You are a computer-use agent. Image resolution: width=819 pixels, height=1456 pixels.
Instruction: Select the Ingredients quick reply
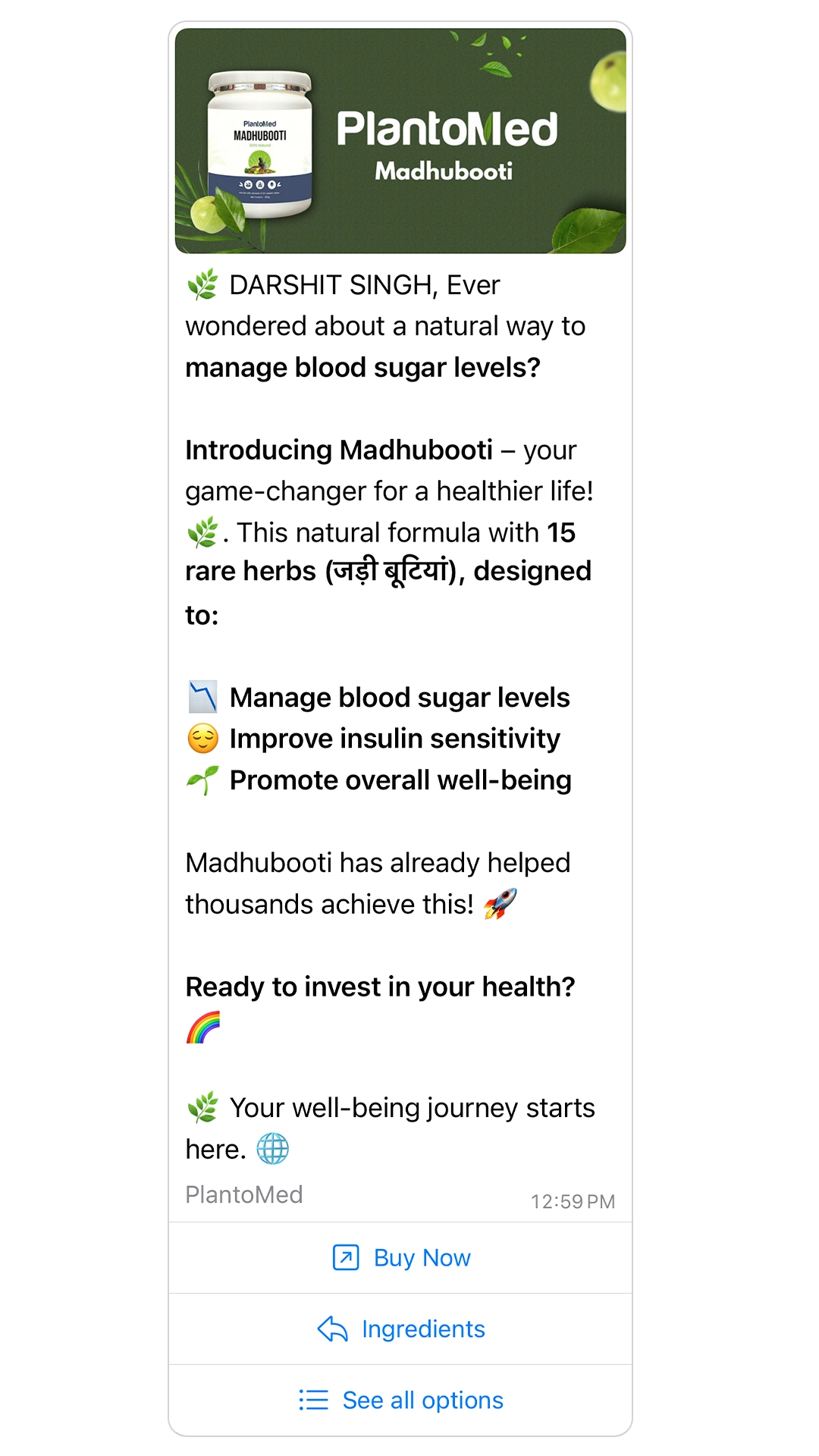400,1329
